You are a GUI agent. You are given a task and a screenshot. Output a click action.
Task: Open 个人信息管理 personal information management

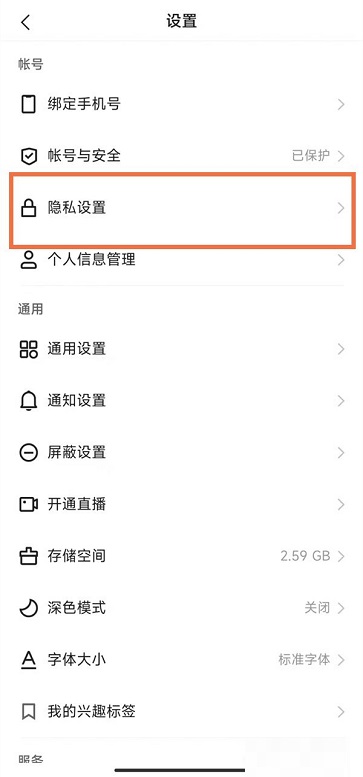pos(181,260)
